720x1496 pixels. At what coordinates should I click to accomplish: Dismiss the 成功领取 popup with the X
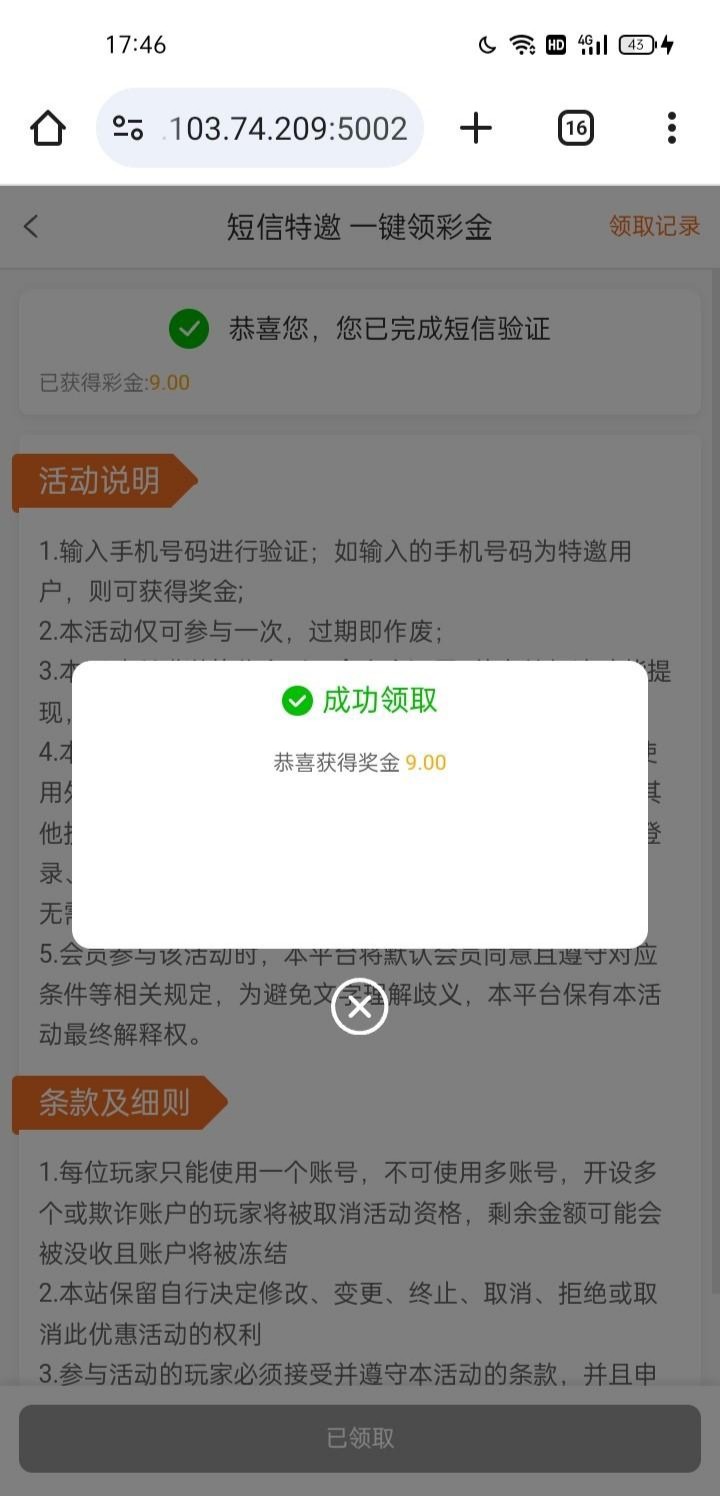(x=359, y=1007)
